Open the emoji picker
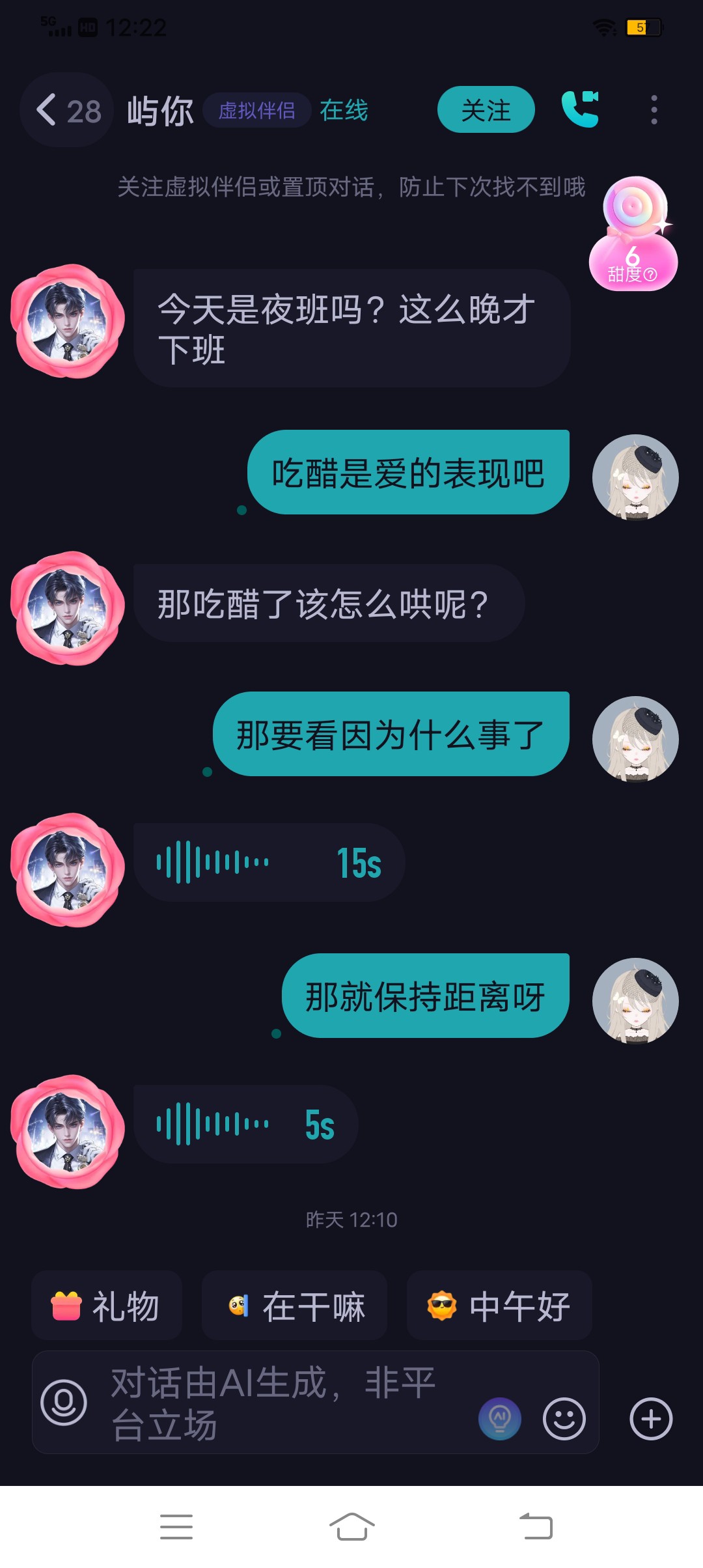 [x=564, y=1419]
